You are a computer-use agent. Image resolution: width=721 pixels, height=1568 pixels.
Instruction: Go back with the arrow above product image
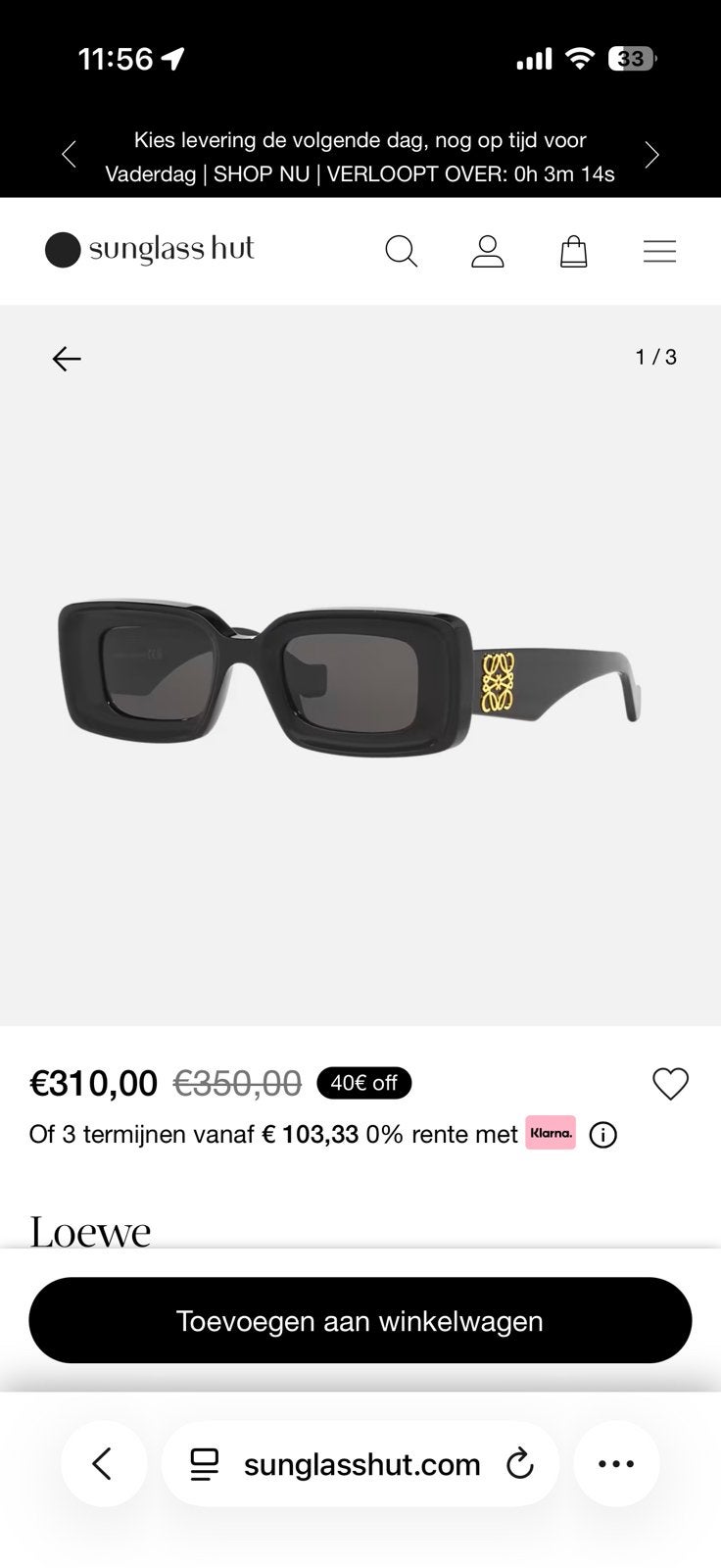pos(67,359)
